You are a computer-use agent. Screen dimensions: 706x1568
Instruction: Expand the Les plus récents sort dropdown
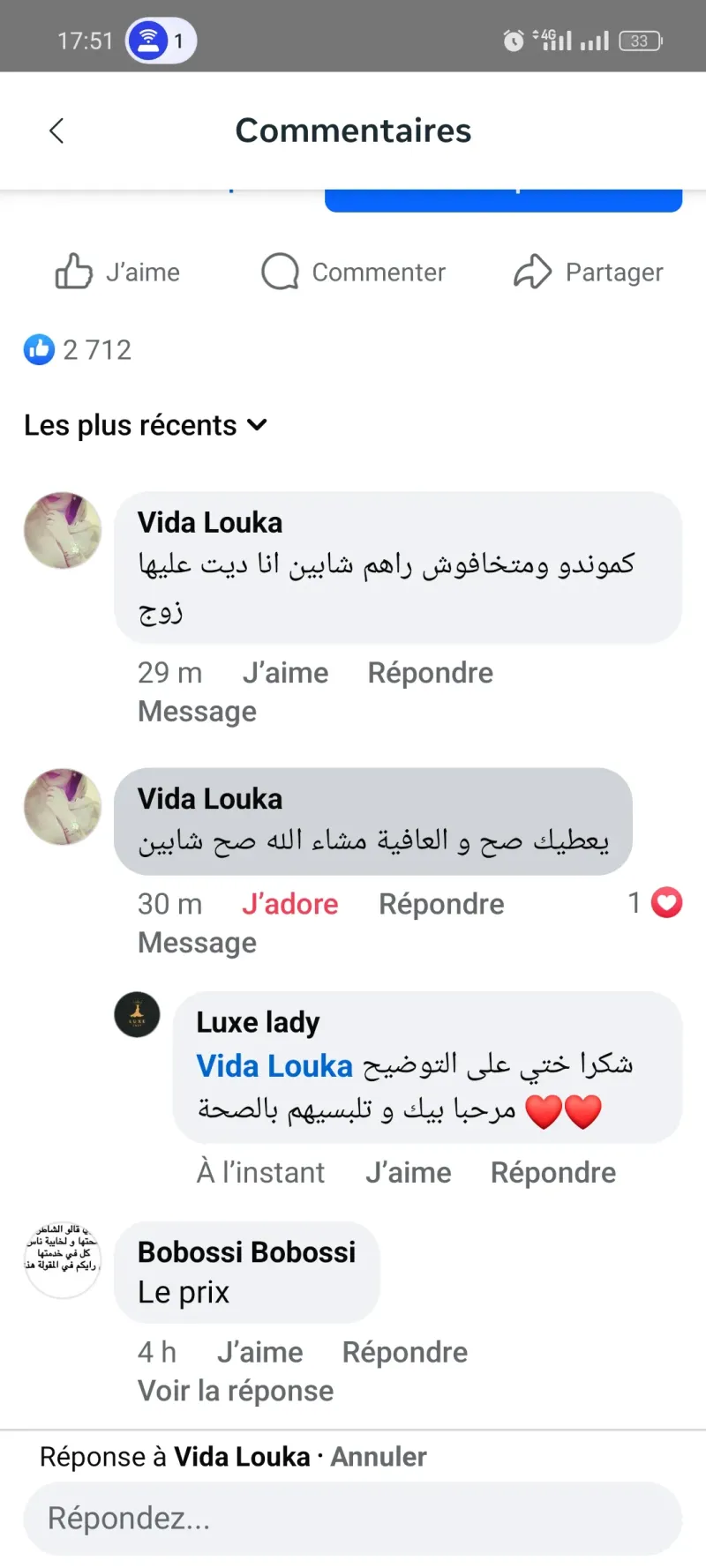point(146,425)
